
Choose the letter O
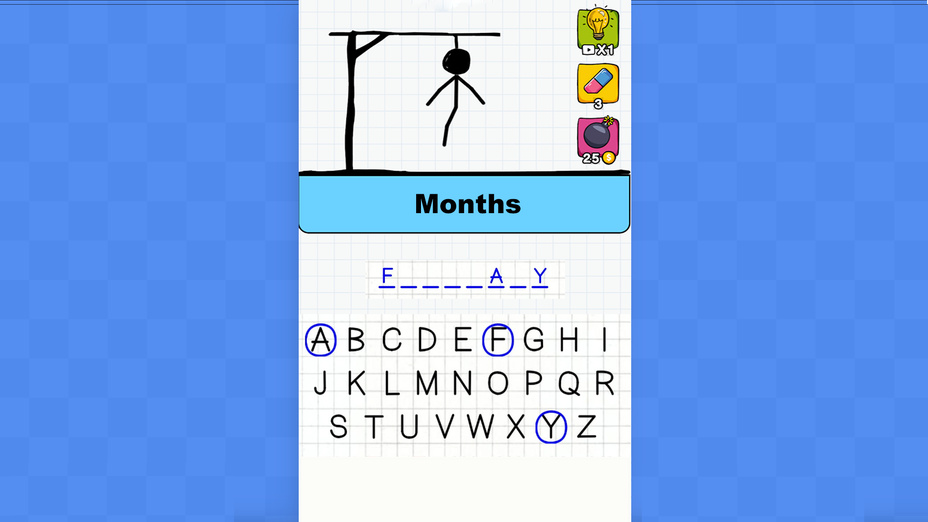coord(498,383)
